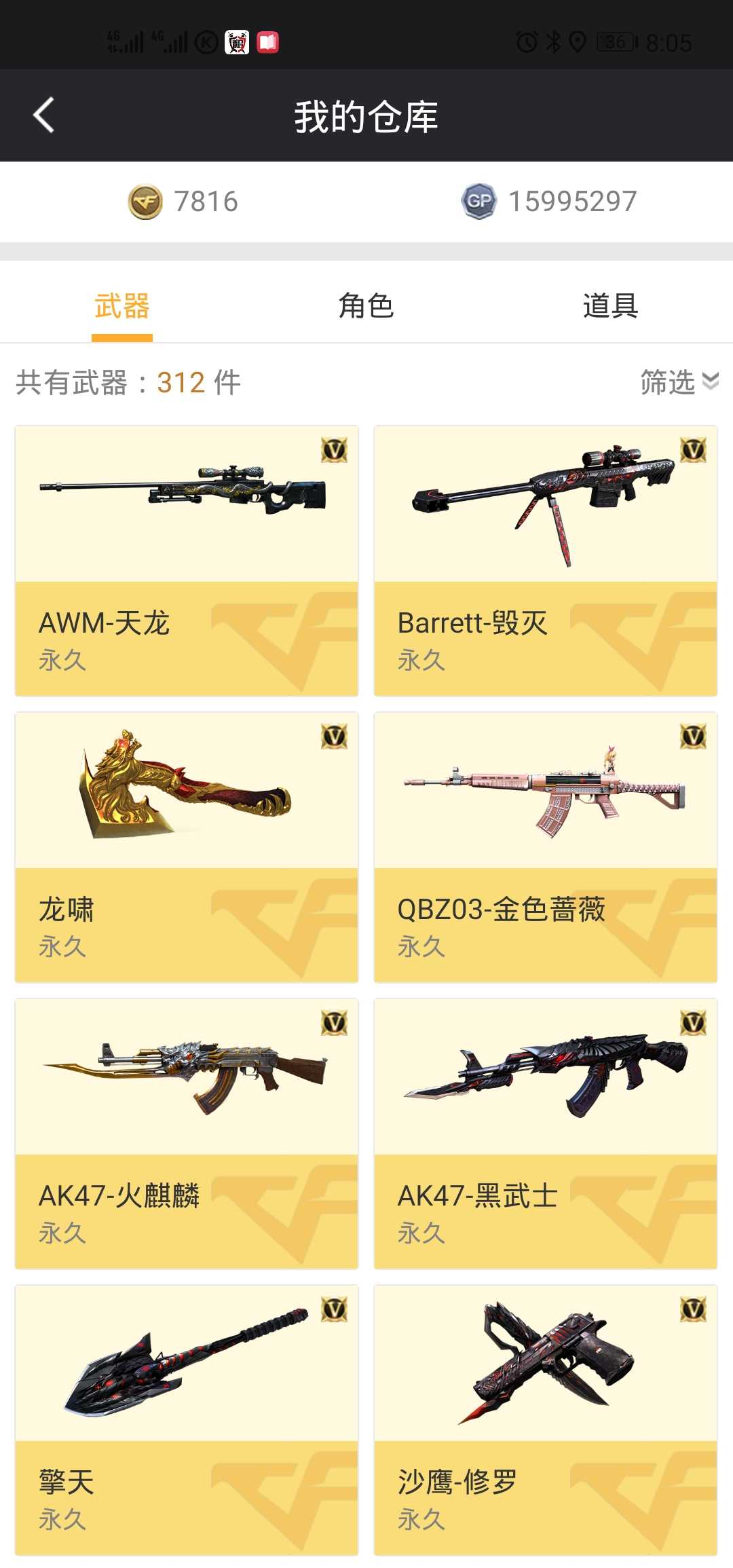Image resolution: width=733 pixels, height=1568 pixels.
Task: Open the 沙鹰-修罗 pistol card
Action: tap(546, 1420)
